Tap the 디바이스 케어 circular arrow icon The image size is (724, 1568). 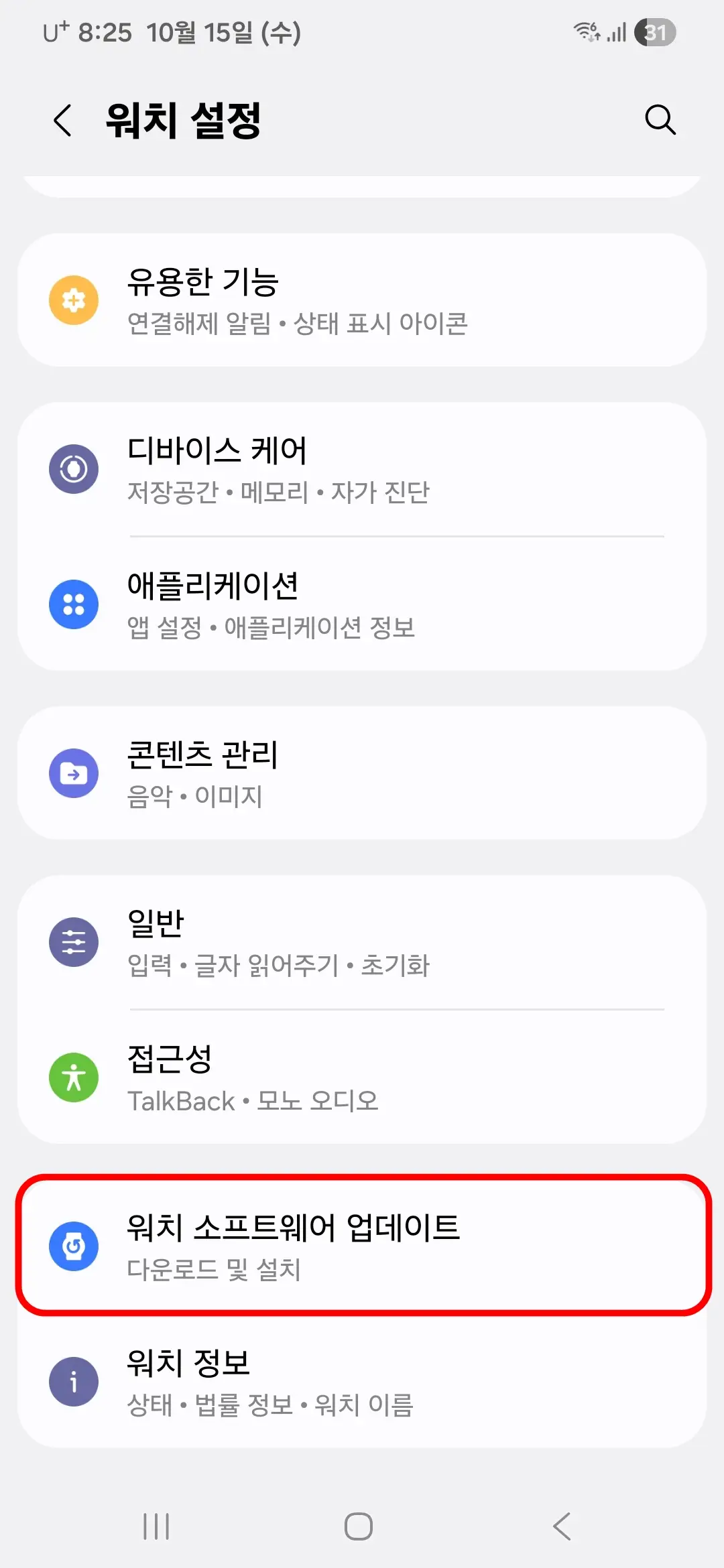(x=74, y=469)
